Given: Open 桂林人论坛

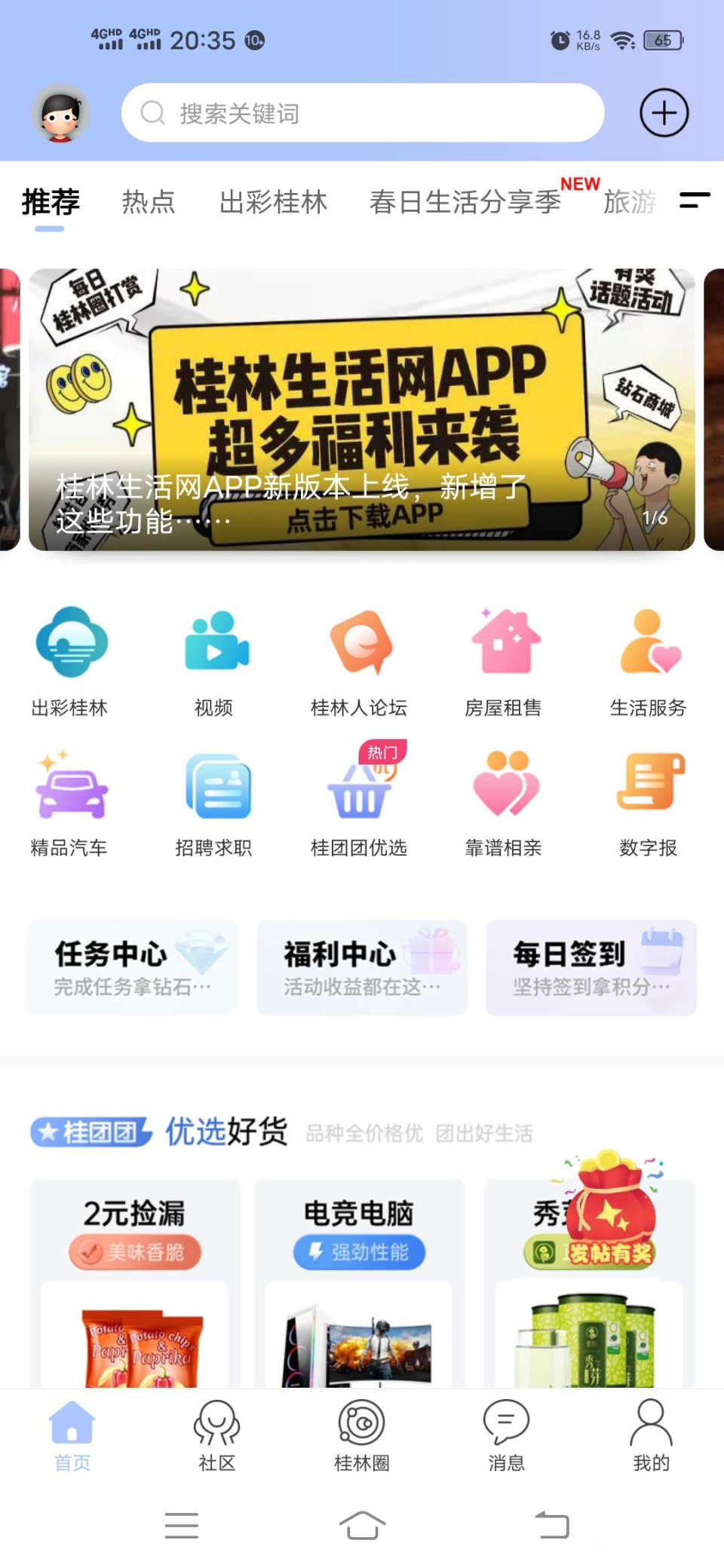Looking at the screenshot, I should pos(359,660).
